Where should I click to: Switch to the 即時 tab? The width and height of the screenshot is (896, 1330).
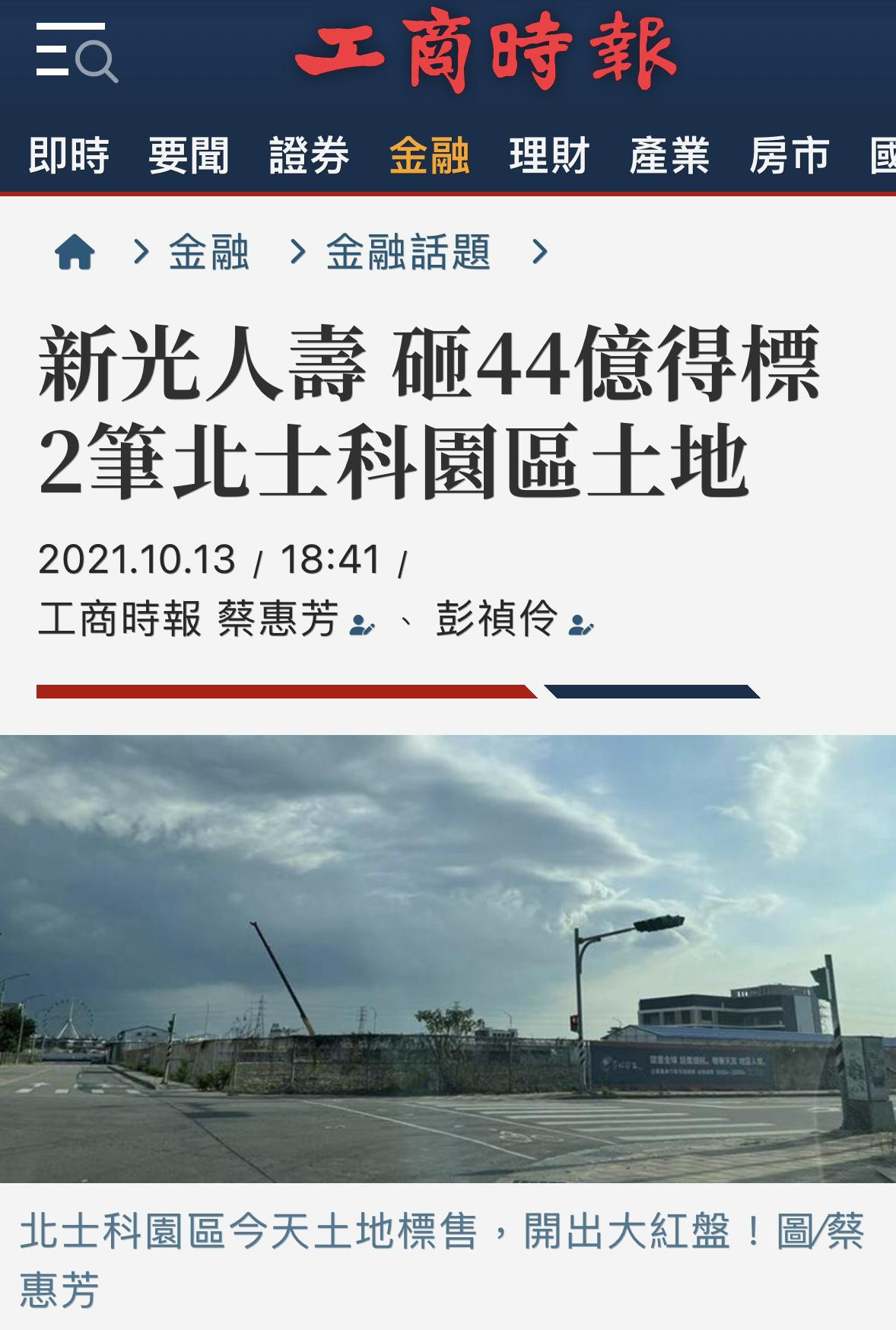click(68, 155)
